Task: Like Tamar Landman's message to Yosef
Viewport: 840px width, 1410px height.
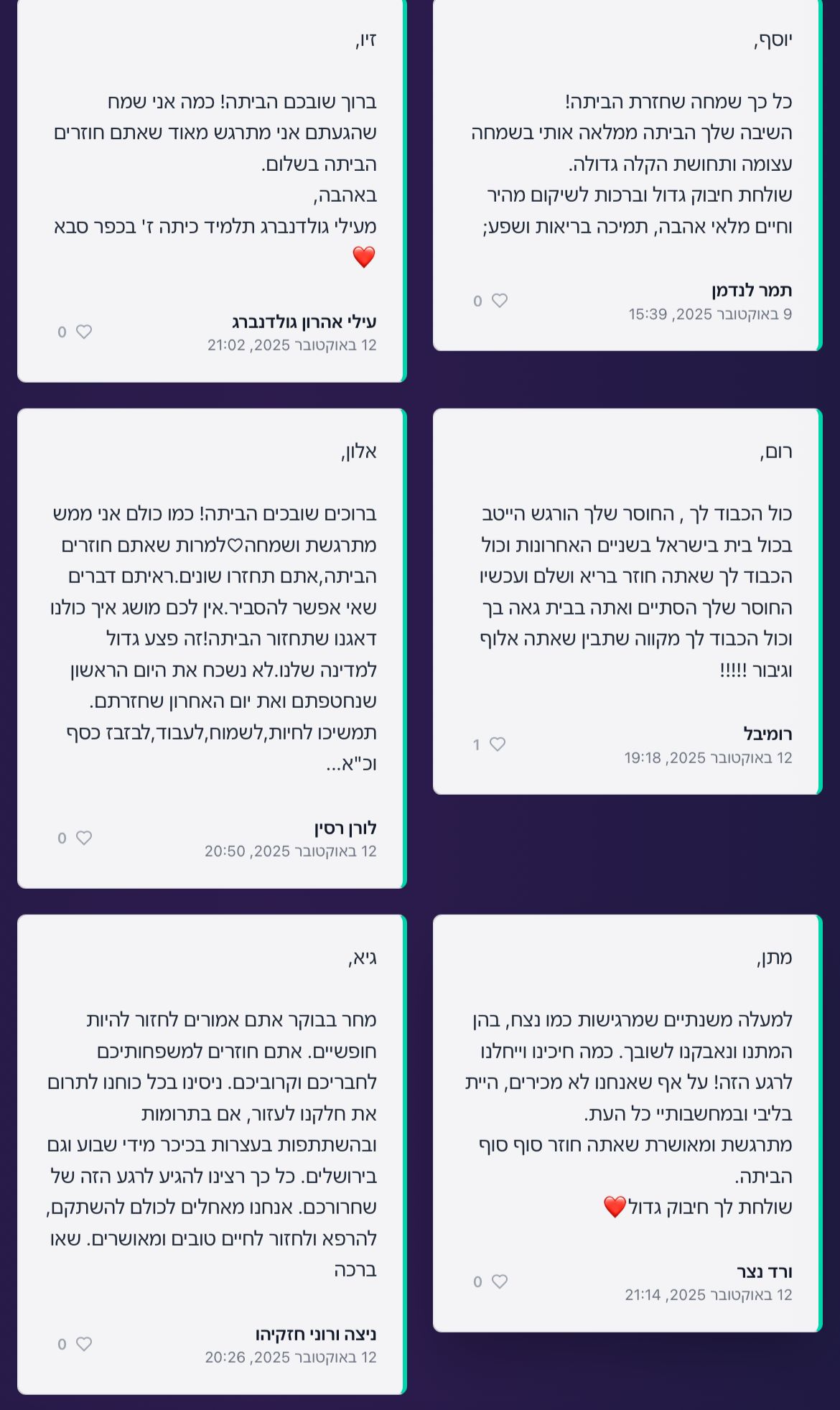Action: 499,301
